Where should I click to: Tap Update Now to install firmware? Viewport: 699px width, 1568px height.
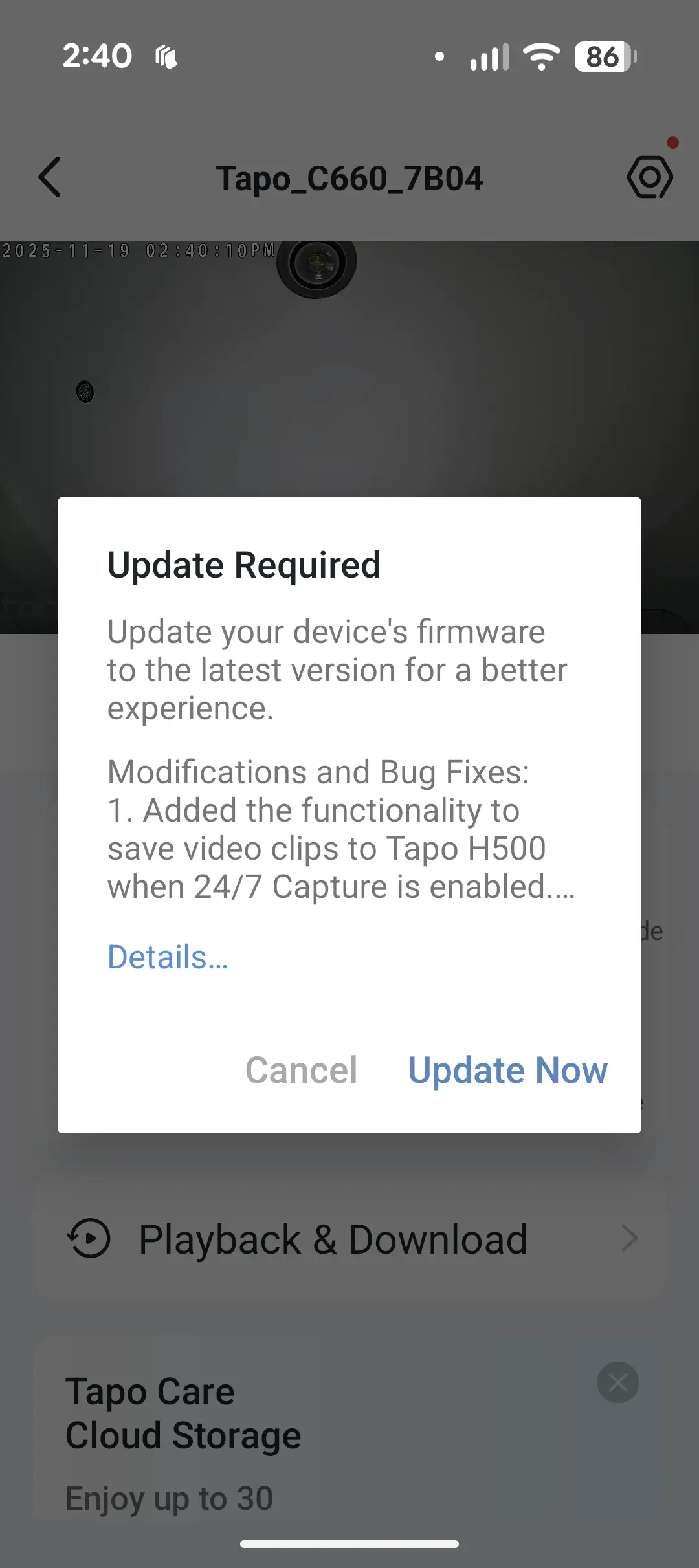coord(507,1070)
